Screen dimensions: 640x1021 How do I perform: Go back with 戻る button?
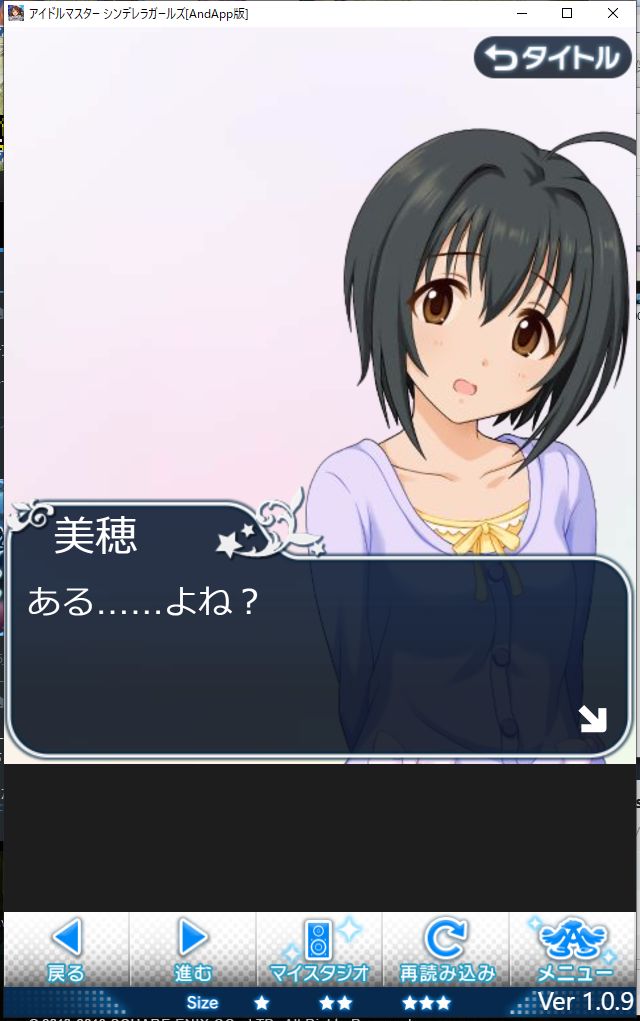pos(66,949)
